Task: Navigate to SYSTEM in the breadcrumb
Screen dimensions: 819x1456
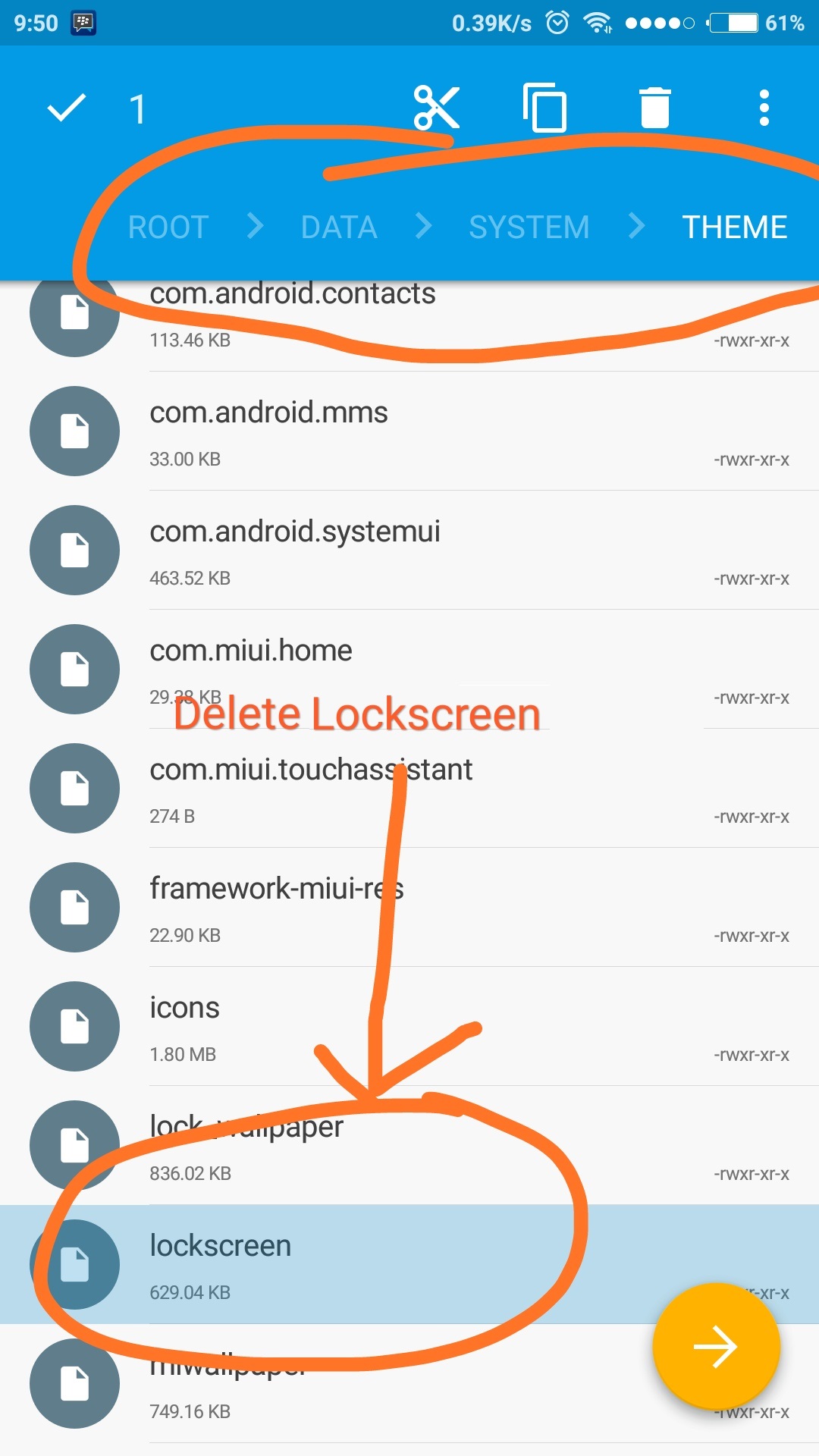Action: pos(529,227)
